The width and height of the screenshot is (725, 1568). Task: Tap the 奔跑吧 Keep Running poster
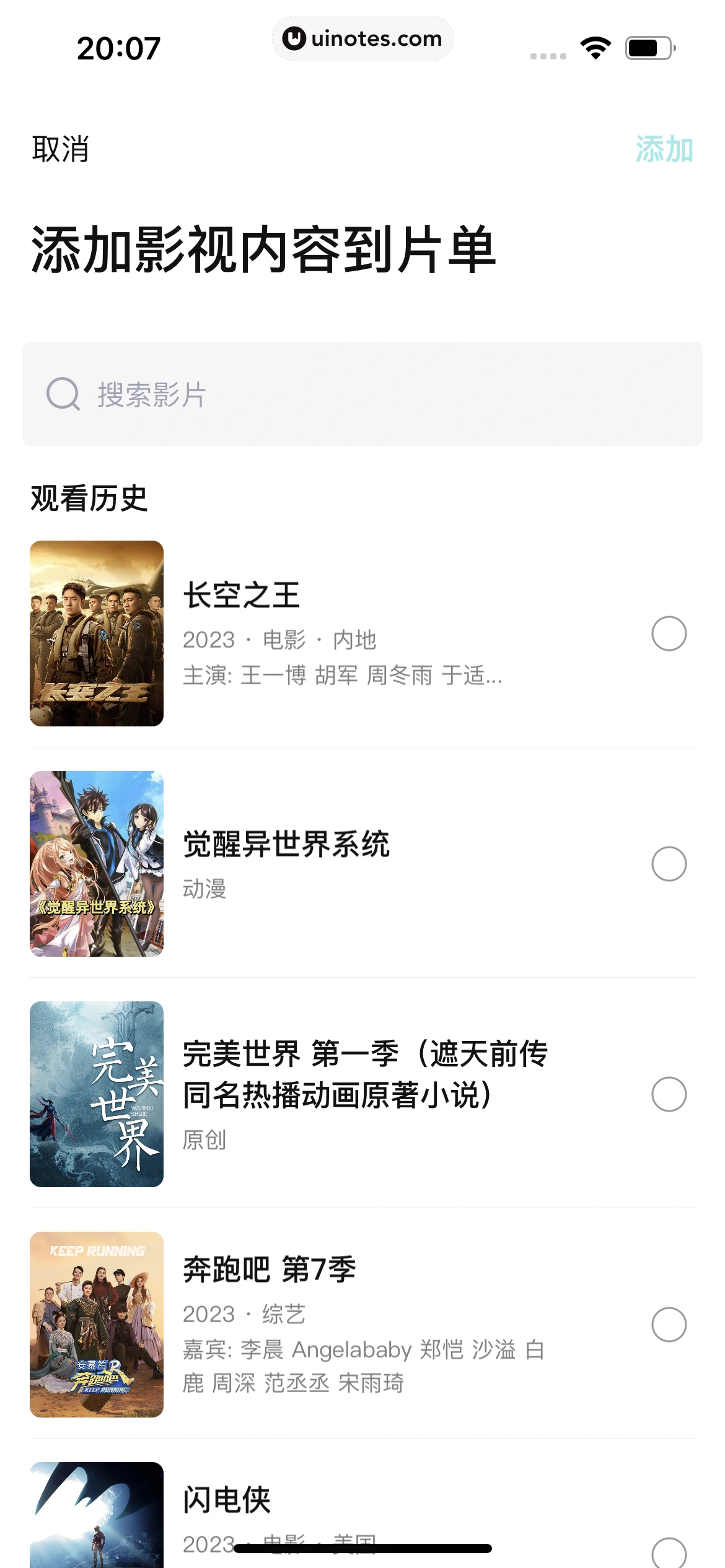tap(97, 1325)
